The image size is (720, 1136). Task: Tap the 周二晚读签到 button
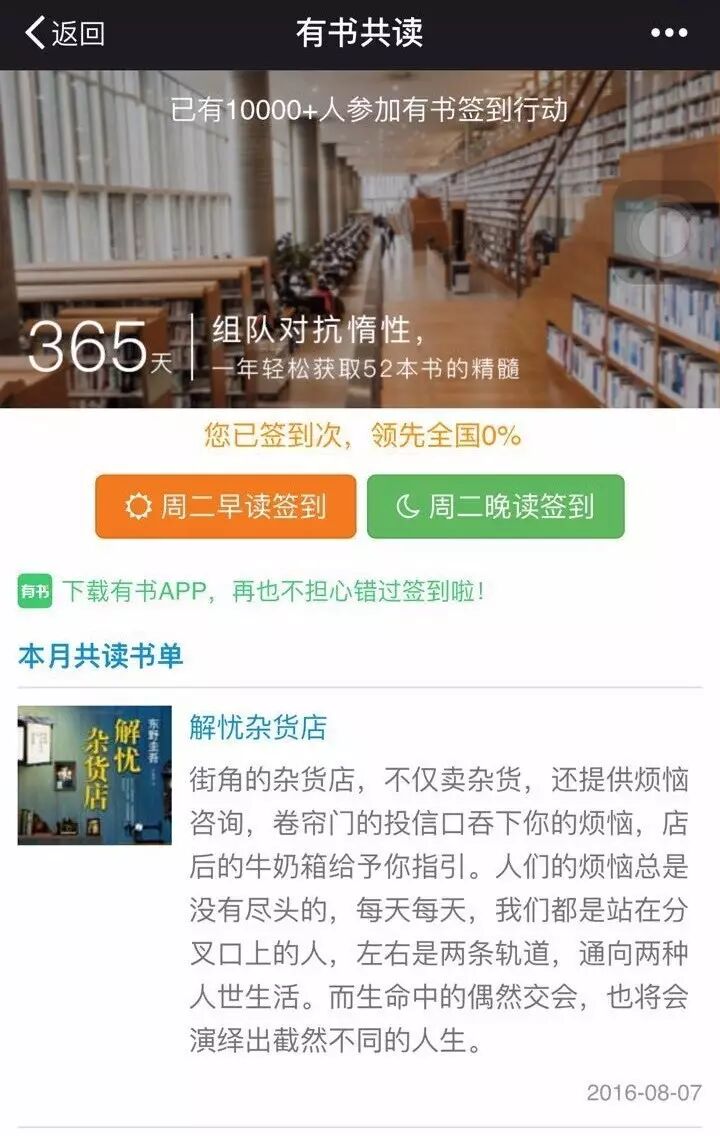(x=496, y=507)
